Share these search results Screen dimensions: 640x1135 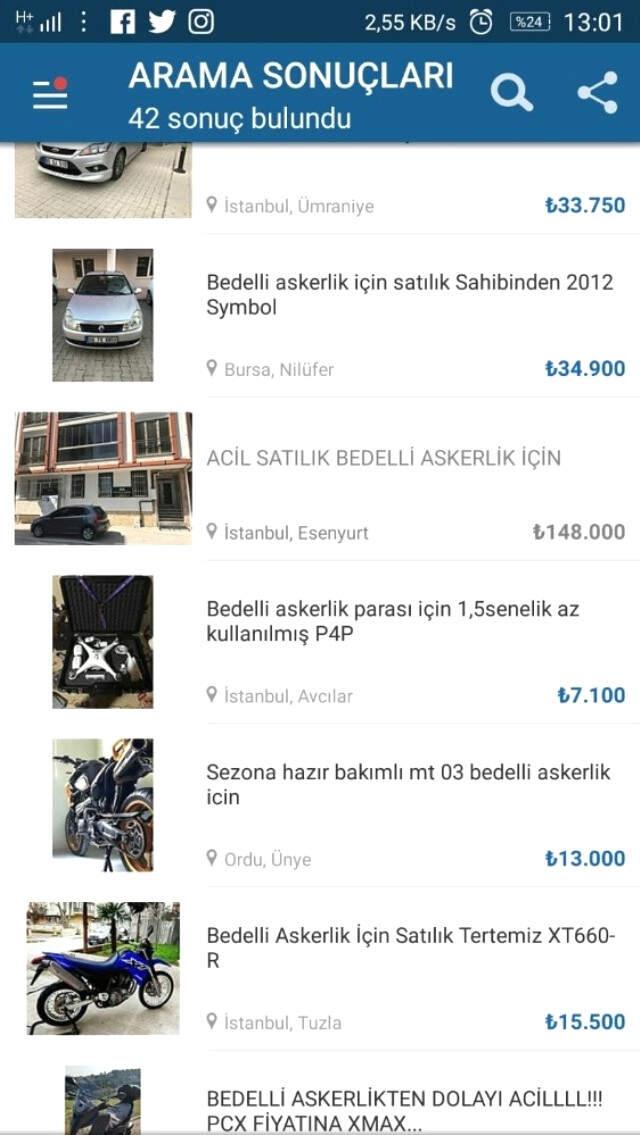click(597, 93)
